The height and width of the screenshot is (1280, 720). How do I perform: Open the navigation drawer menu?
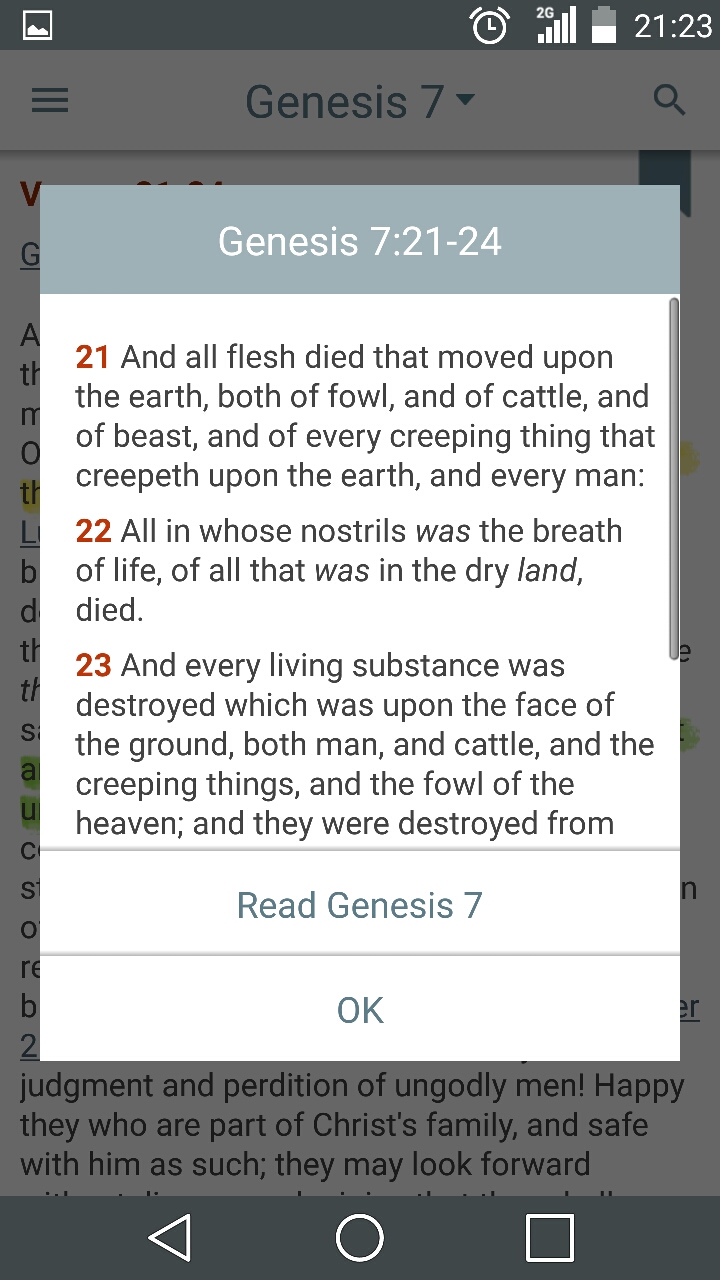[x=49, y=100]
